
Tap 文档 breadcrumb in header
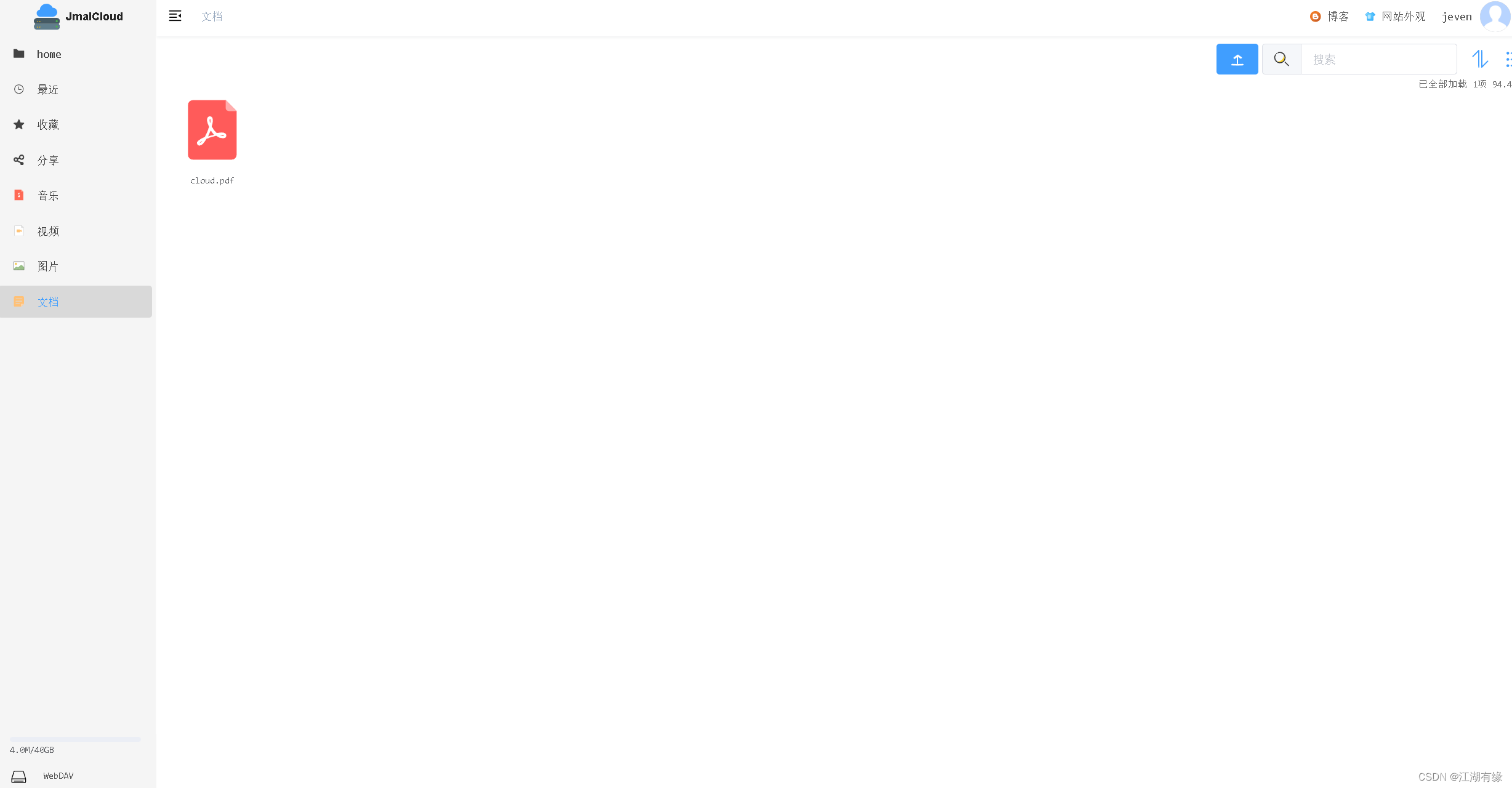tap(211, 17)
